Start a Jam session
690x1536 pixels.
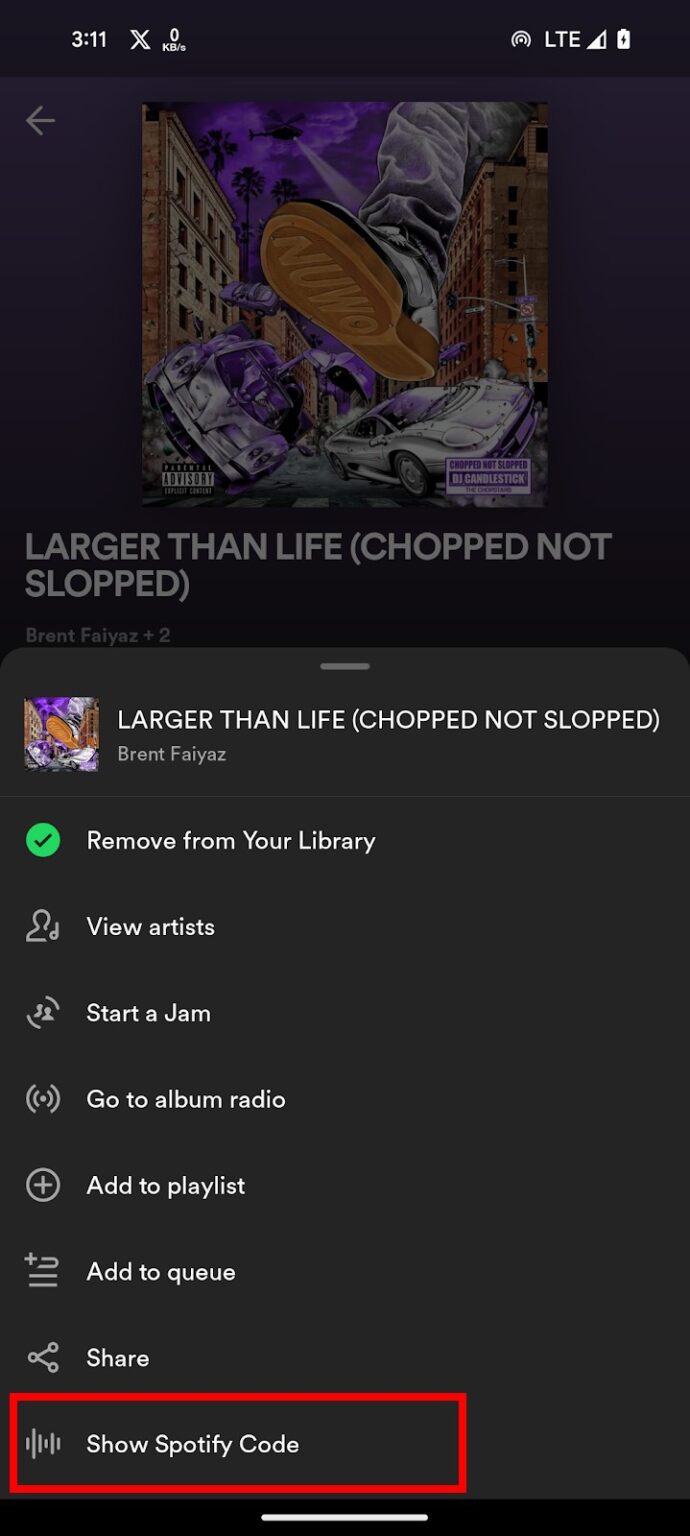click(x=345, y=1013)
